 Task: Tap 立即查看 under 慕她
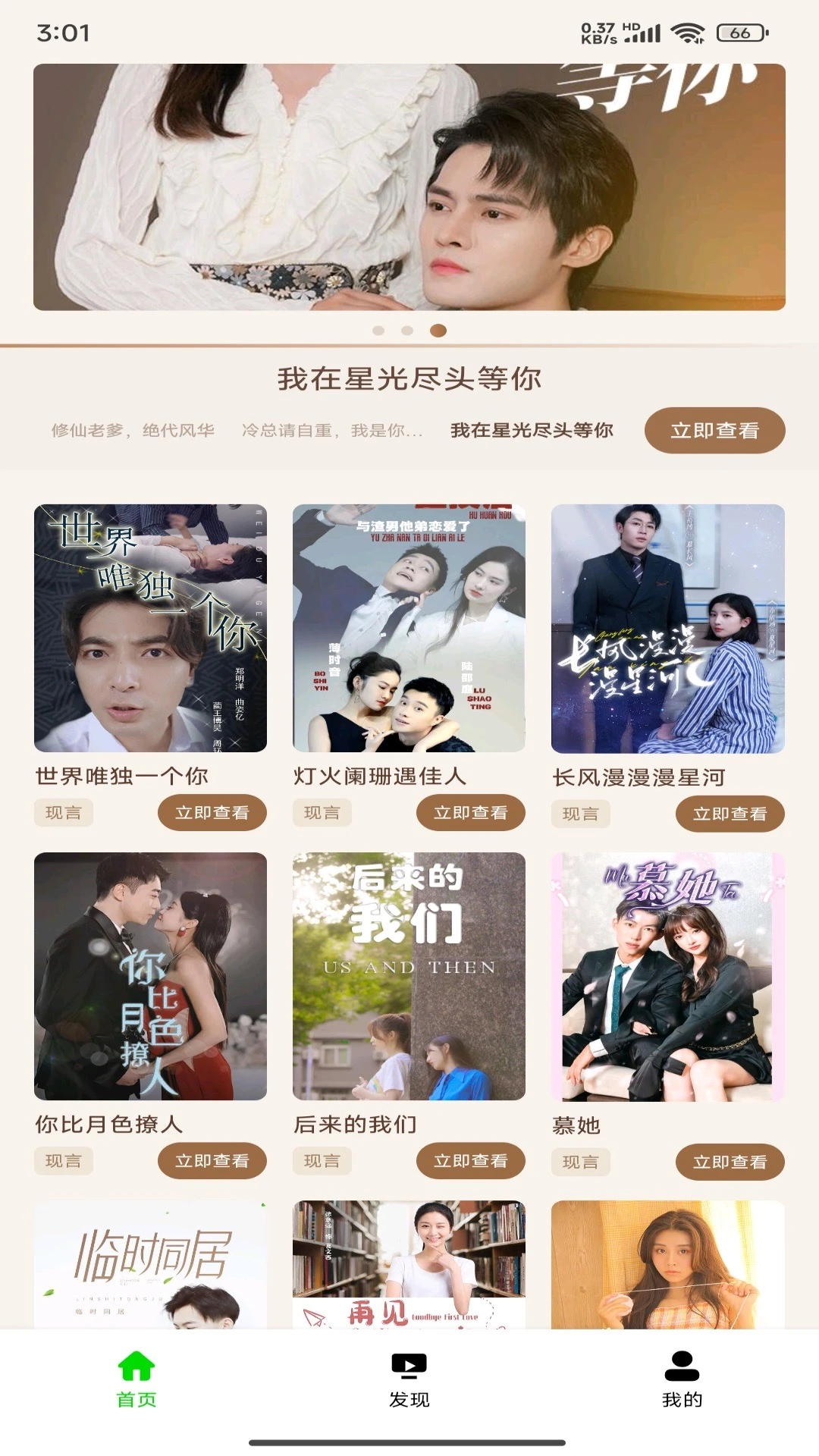click(730, 1162)
